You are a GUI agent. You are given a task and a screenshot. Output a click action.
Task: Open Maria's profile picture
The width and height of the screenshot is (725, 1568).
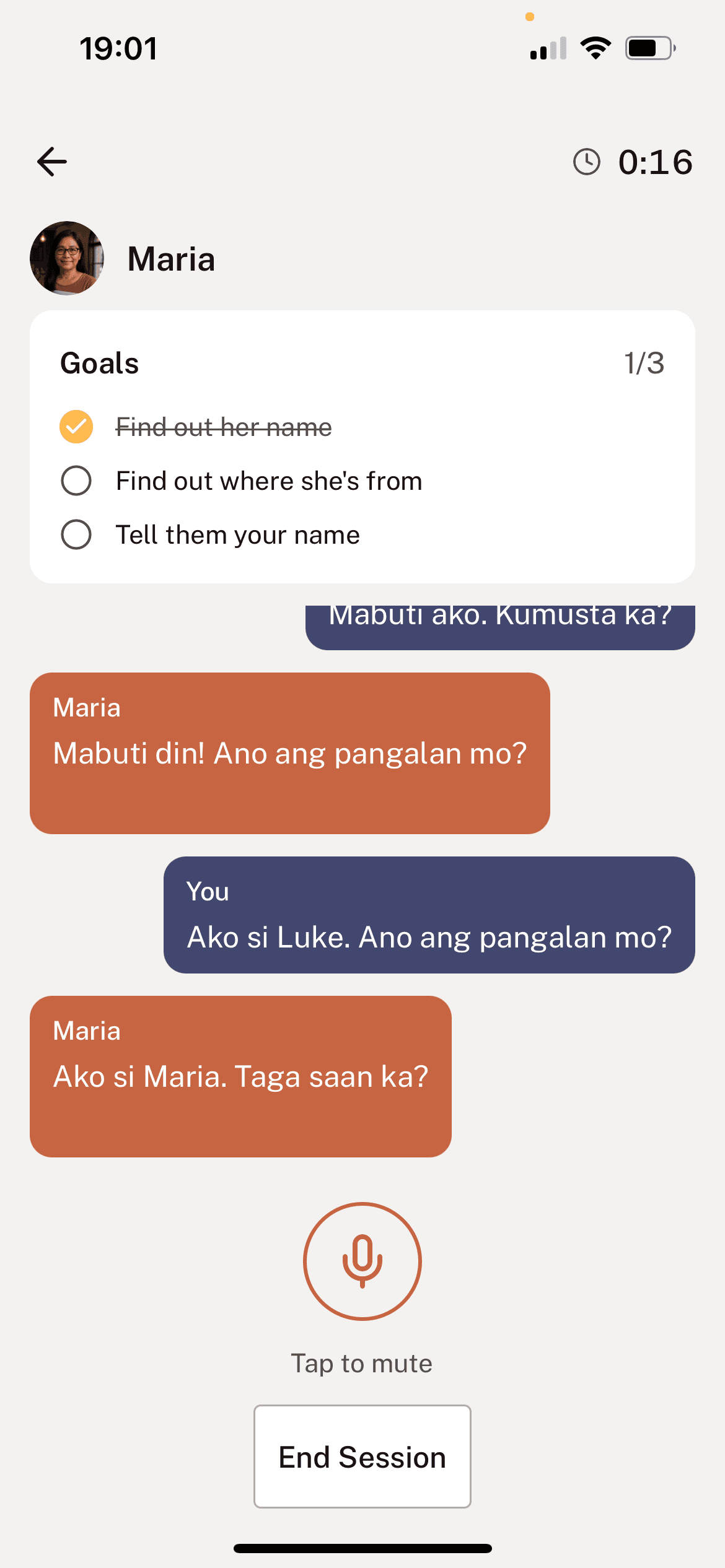point(66,258)
